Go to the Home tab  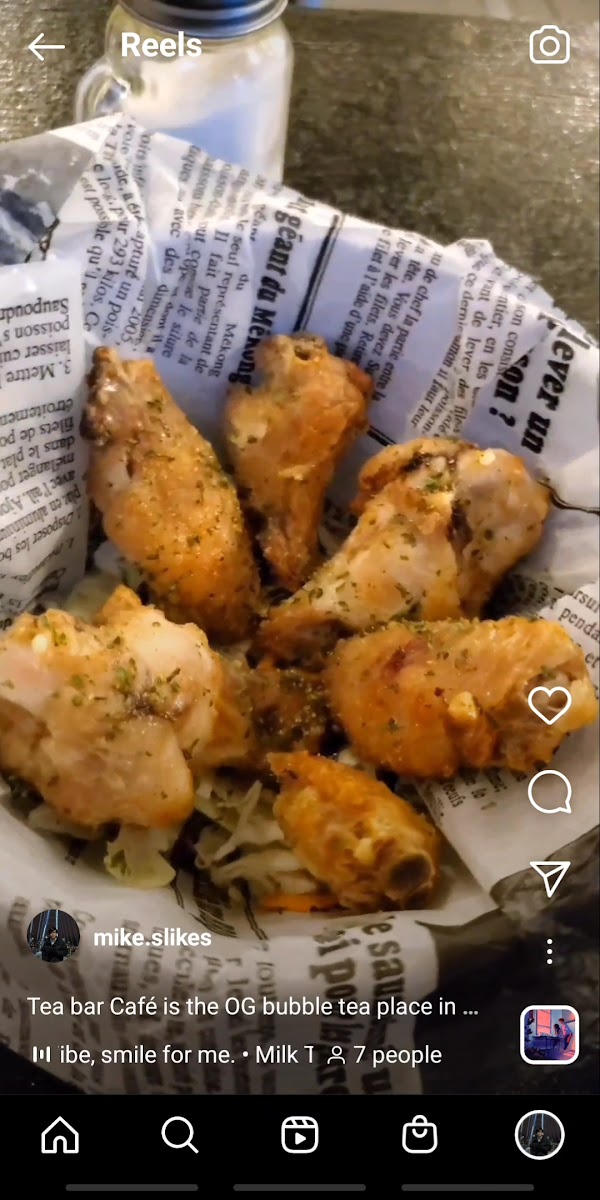click(x=60, y=1135)
